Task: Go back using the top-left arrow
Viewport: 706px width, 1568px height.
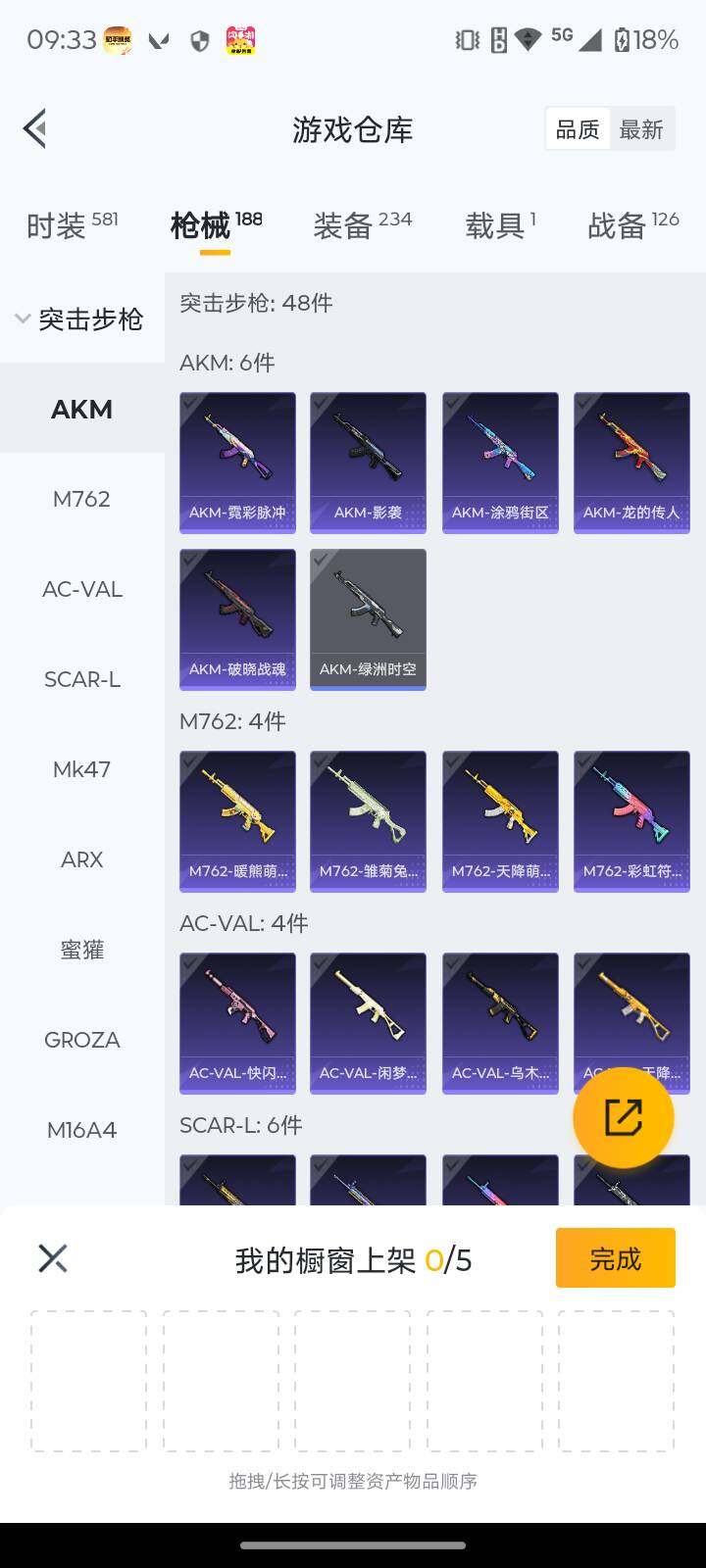Action: pos(35,128)
